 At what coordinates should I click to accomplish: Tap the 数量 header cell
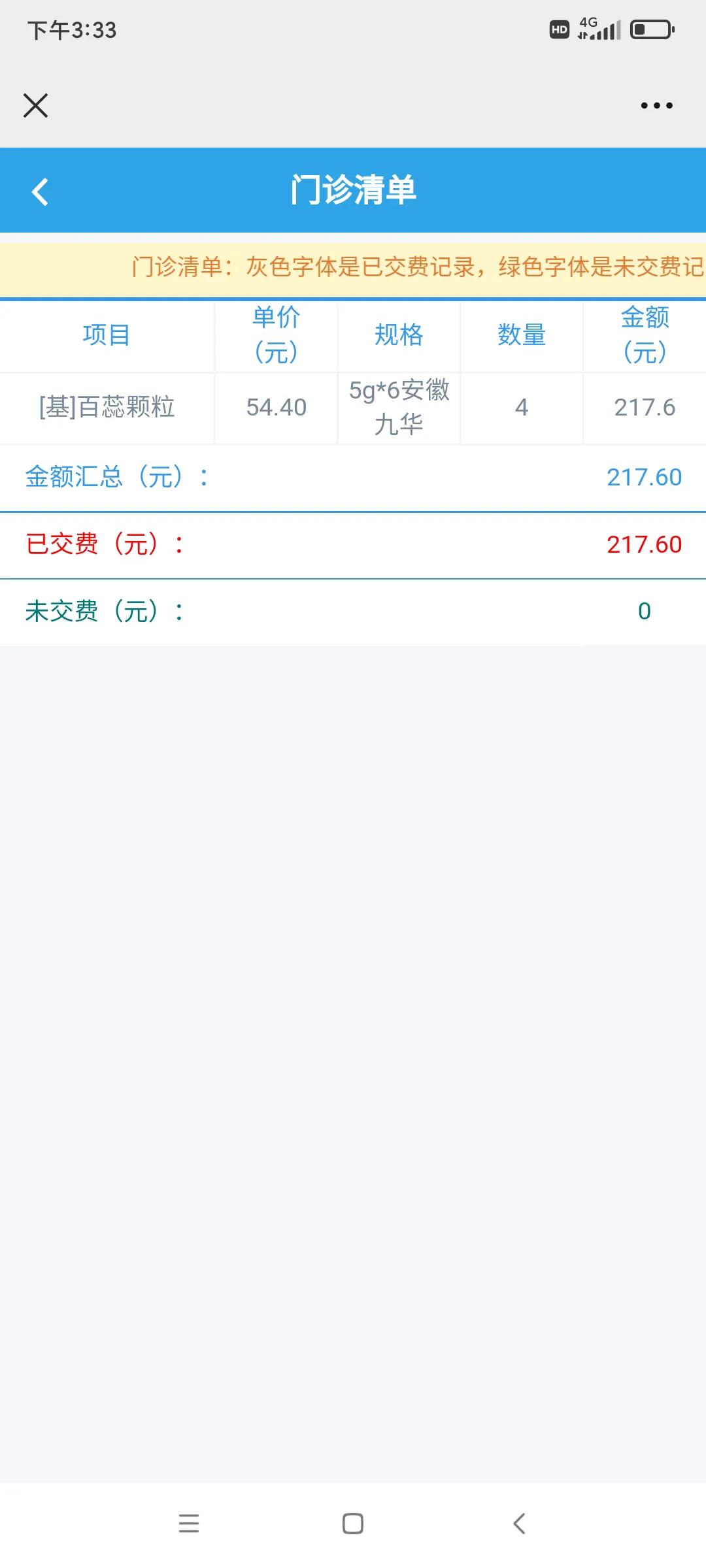tap(522, 336)
